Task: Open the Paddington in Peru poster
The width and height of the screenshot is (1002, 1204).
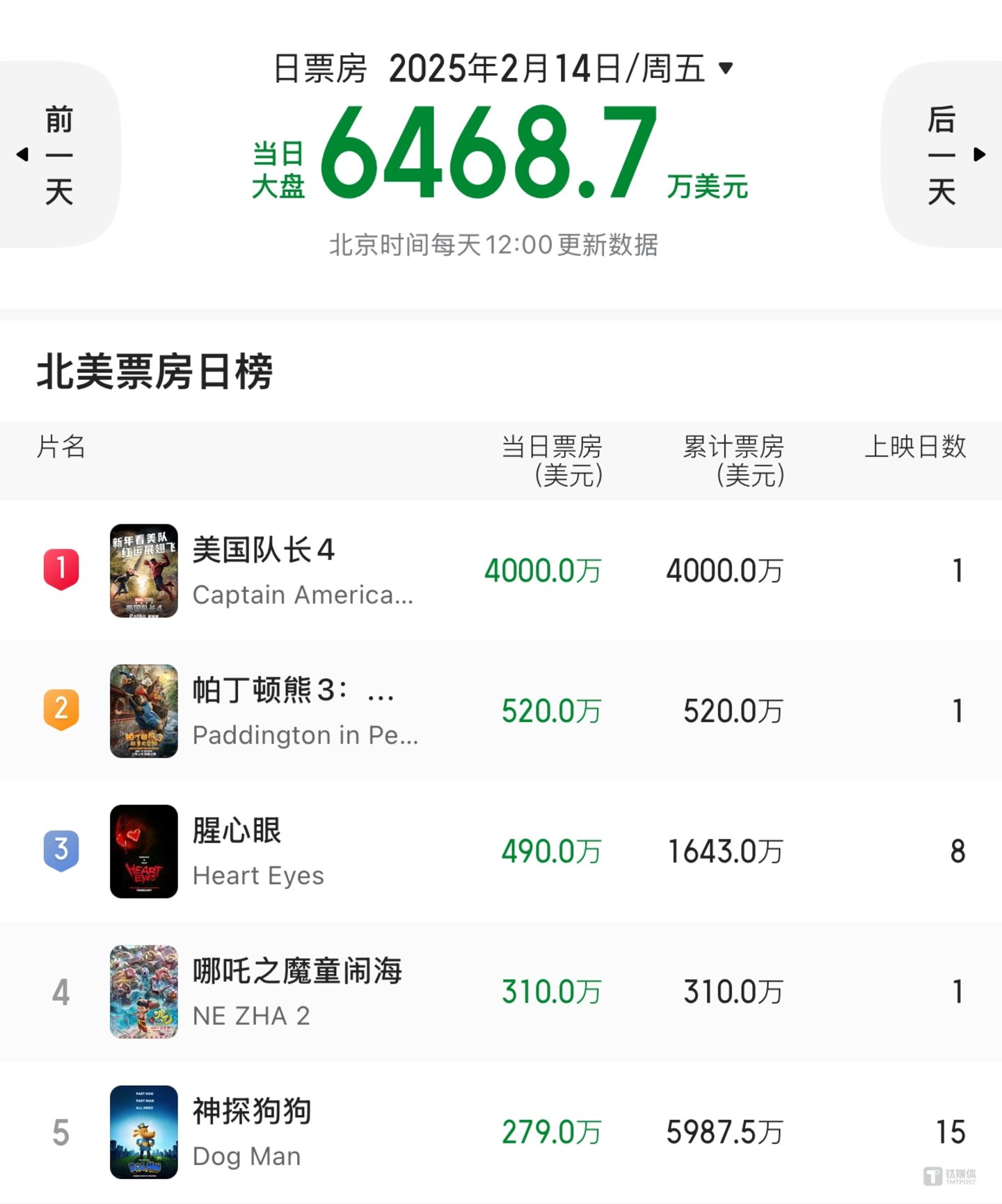Action: pyautogui.click(x=144, y=710)
